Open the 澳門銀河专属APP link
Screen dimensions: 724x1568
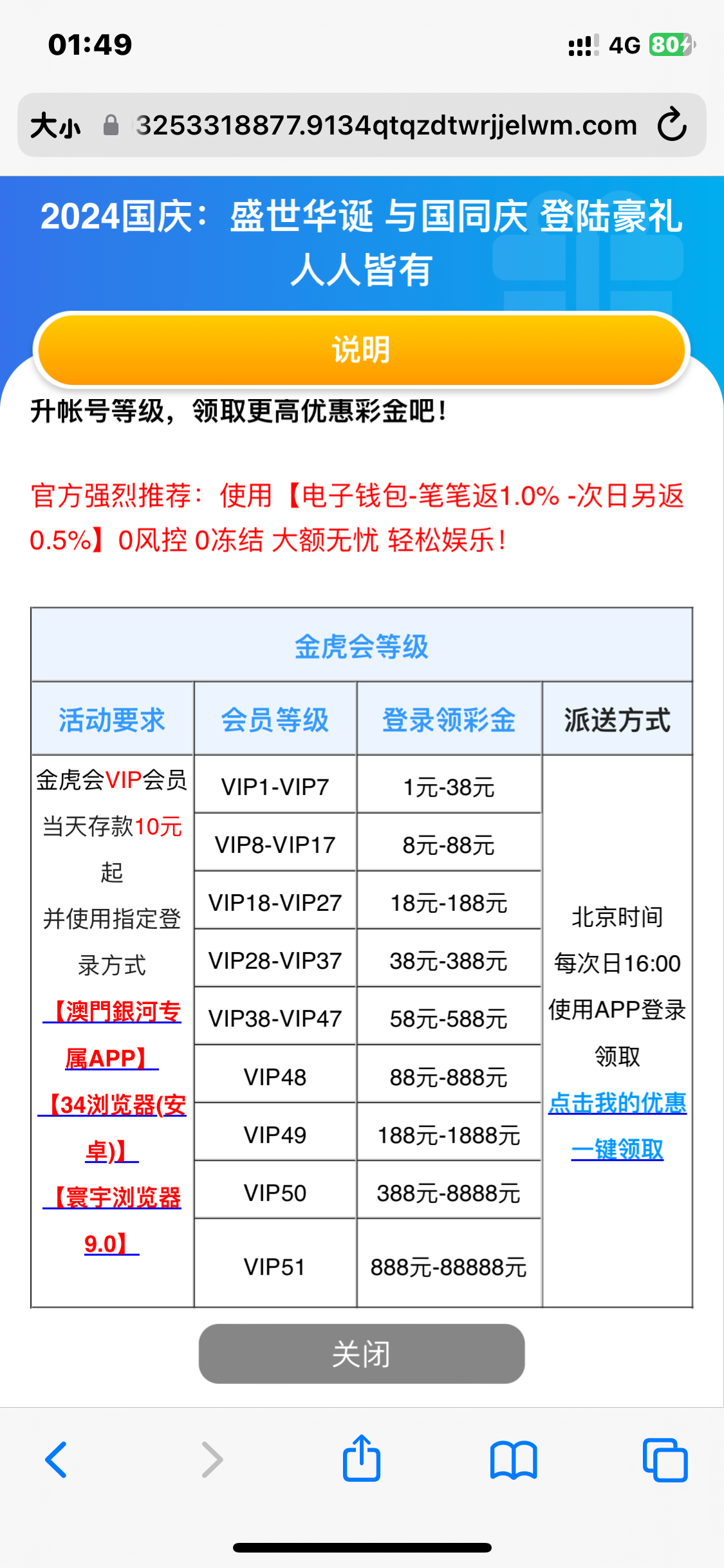[x=112, y=1034]
